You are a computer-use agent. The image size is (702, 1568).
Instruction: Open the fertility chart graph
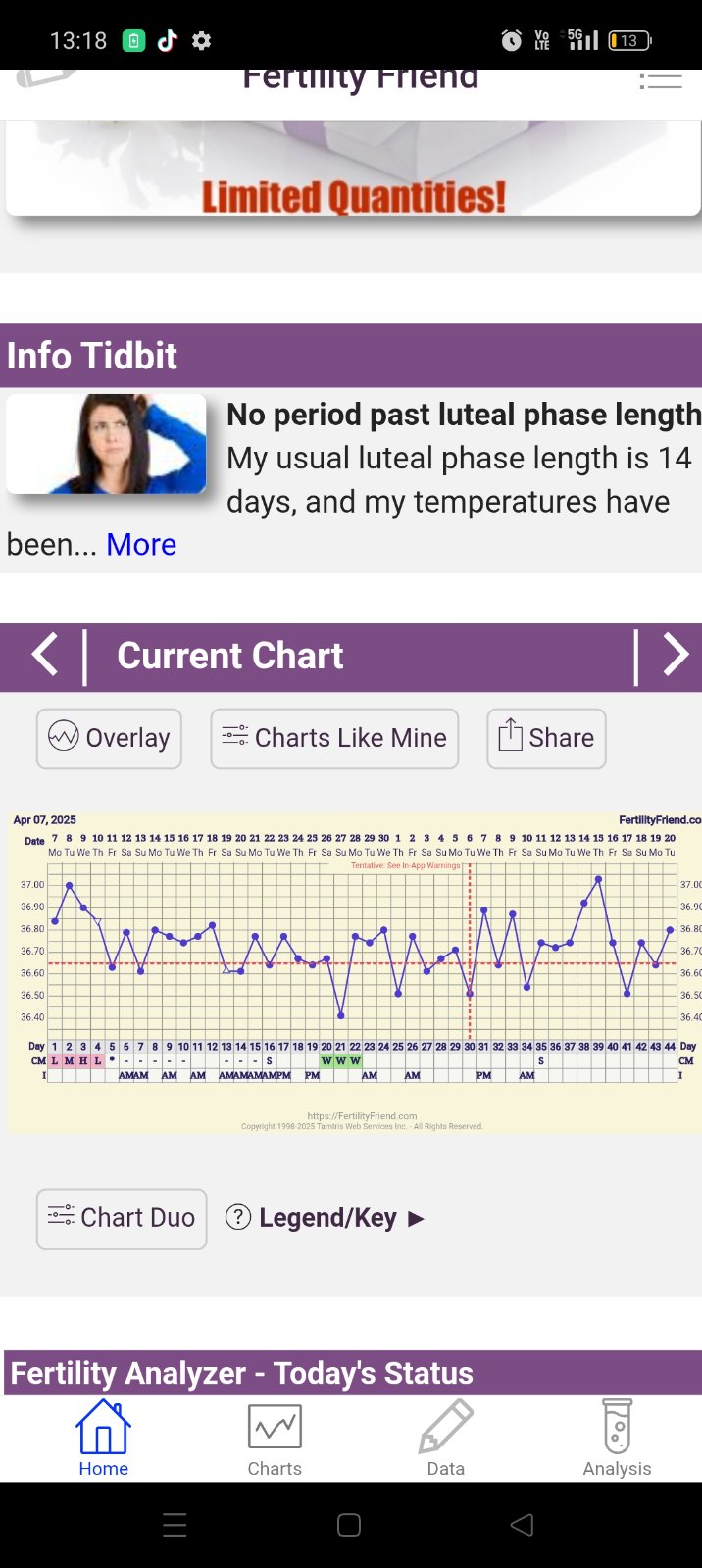point(353,970)
